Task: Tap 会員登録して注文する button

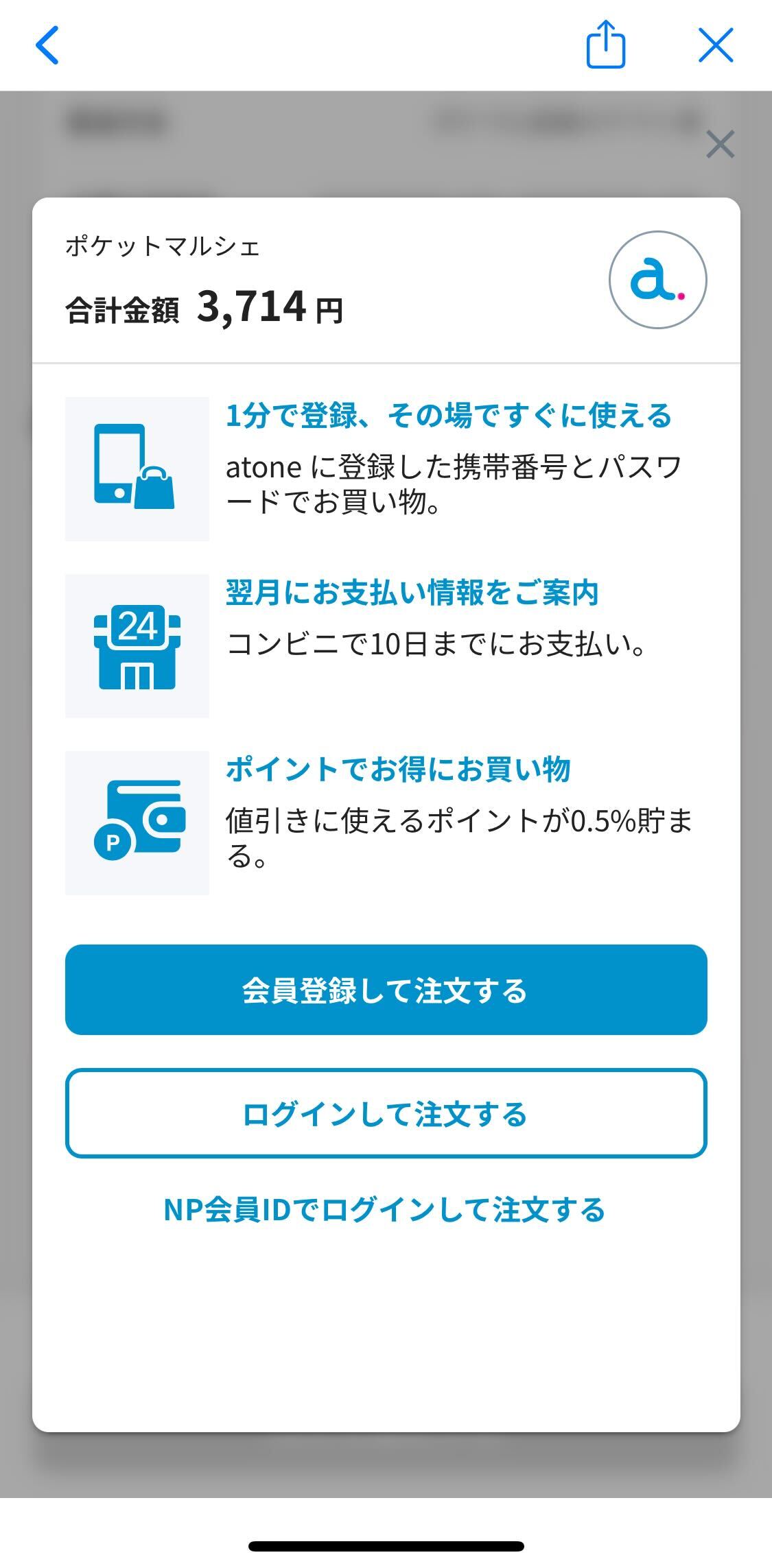Action: pos(386,990)
